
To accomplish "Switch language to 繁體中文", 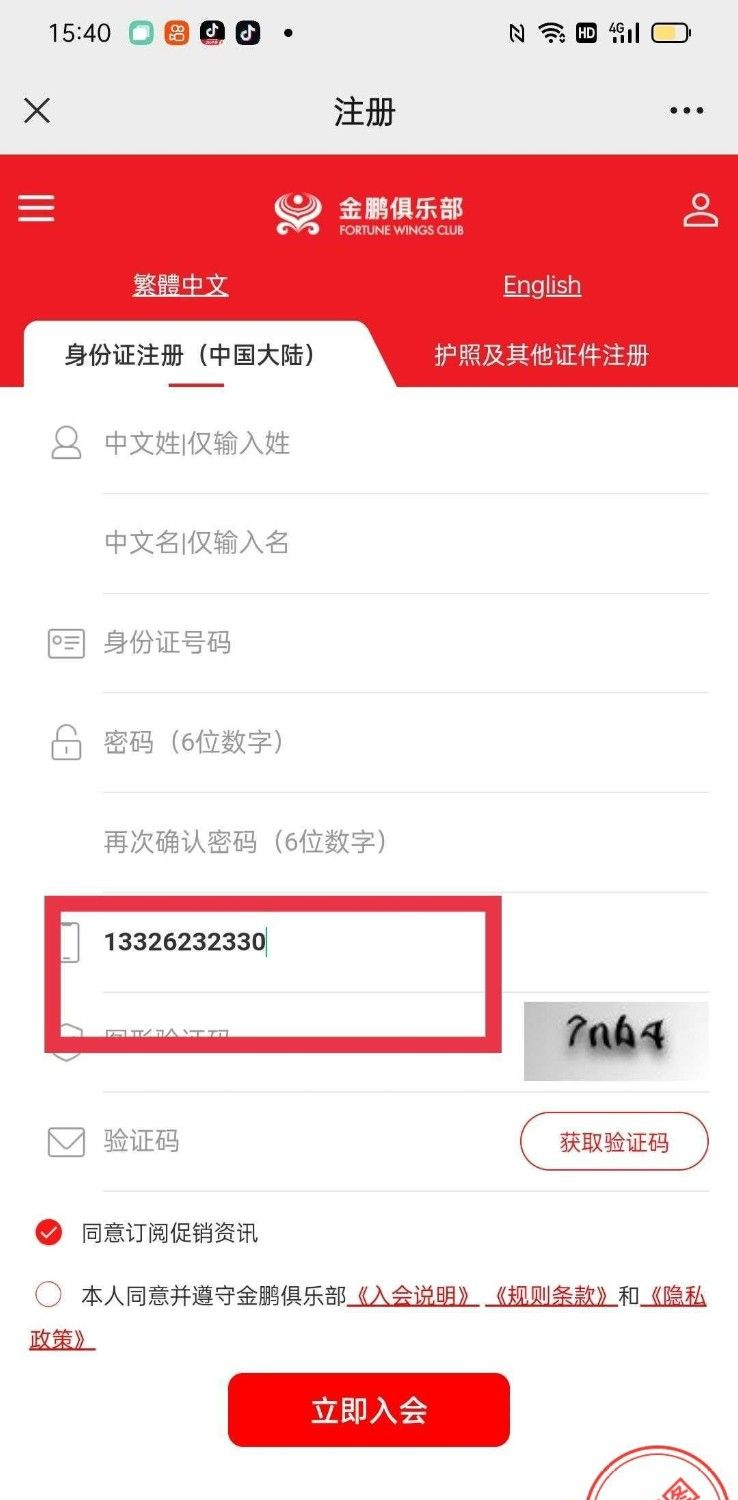I will click(x=180, y=285).
